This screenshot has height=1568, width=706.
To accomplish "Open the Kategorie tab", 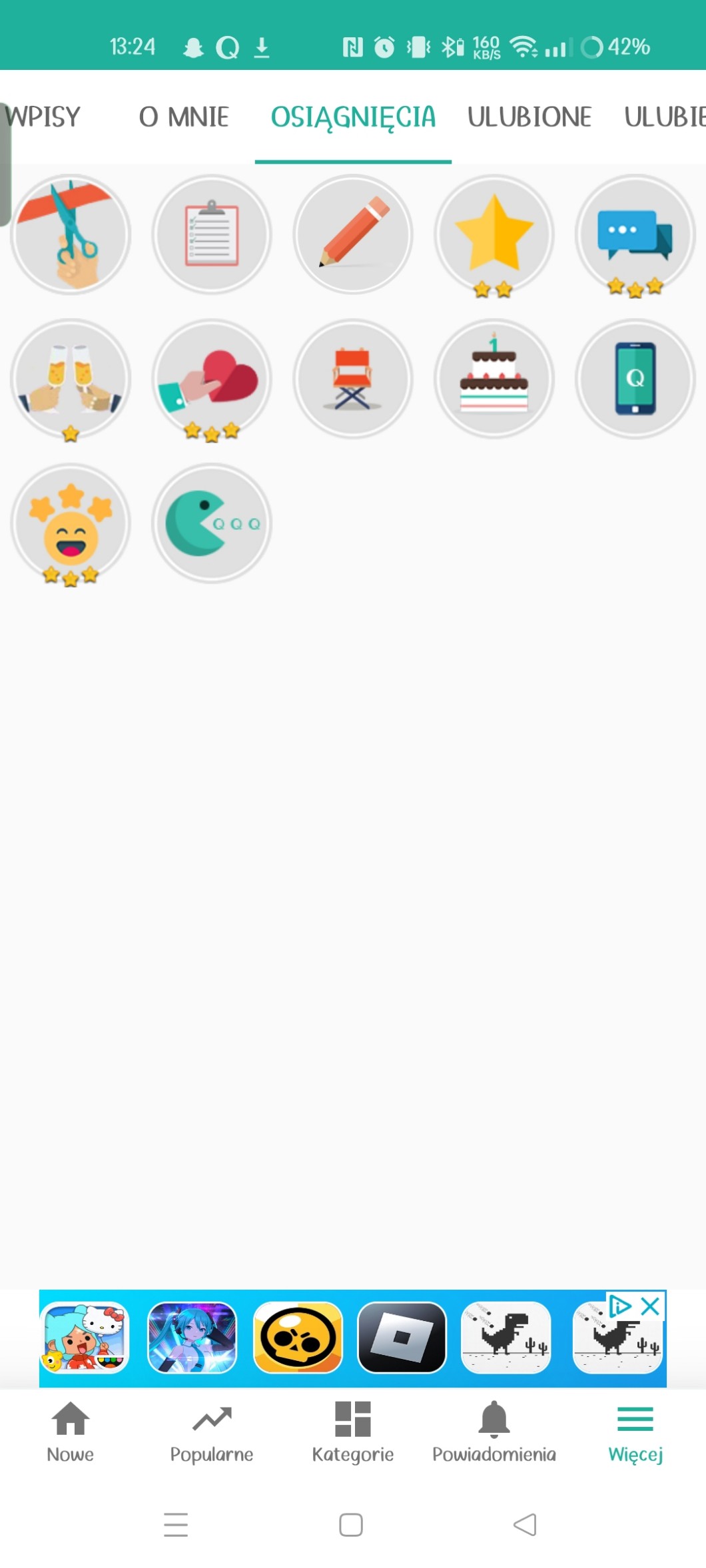I will 353,1432.
